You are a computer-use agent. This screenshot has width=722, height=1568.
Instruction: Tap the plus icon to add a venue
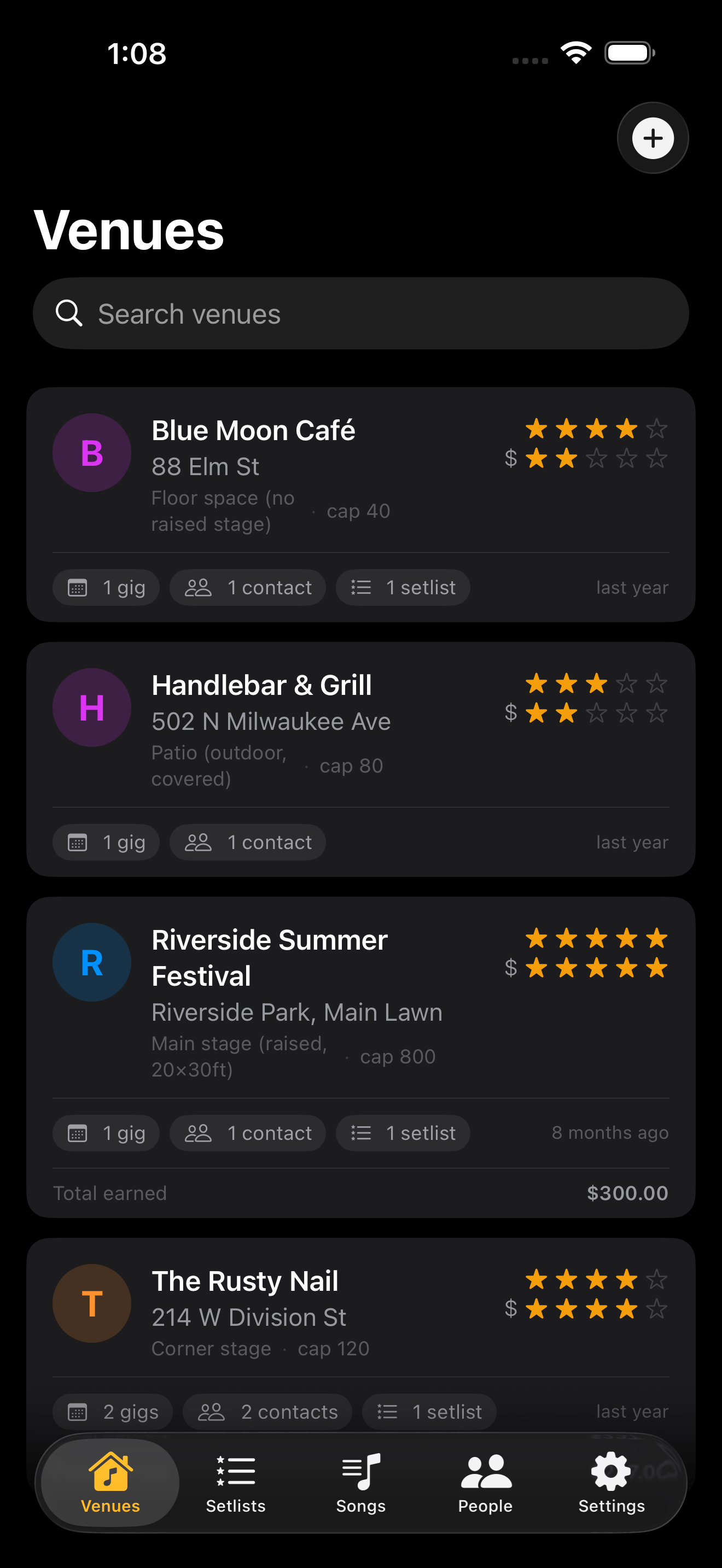653,138
